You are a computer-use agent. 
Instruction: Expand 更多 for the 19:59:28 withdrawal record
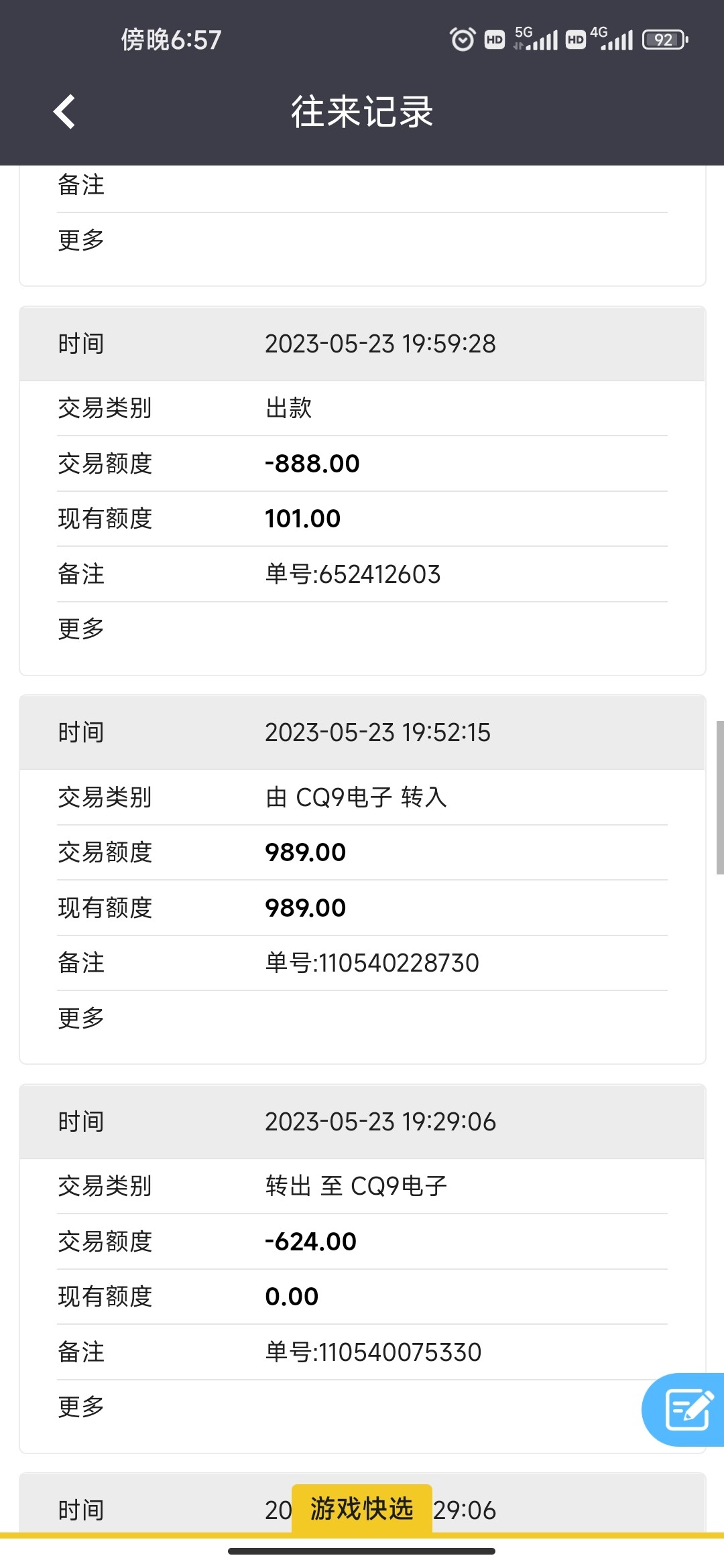point(81,629)
